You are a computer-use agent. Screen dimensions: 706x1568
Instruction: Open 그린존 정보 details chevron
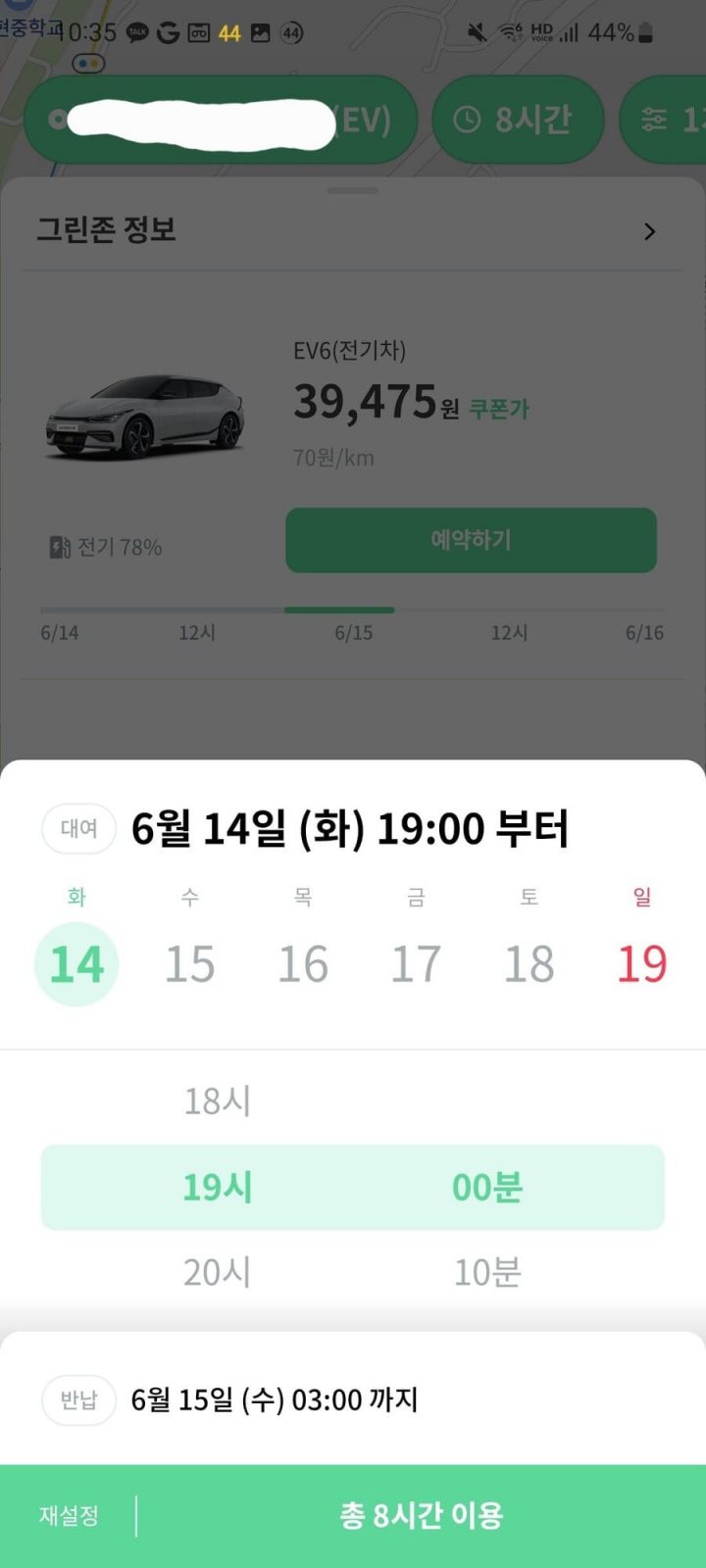pyautogui.click(x=649, y=231)
